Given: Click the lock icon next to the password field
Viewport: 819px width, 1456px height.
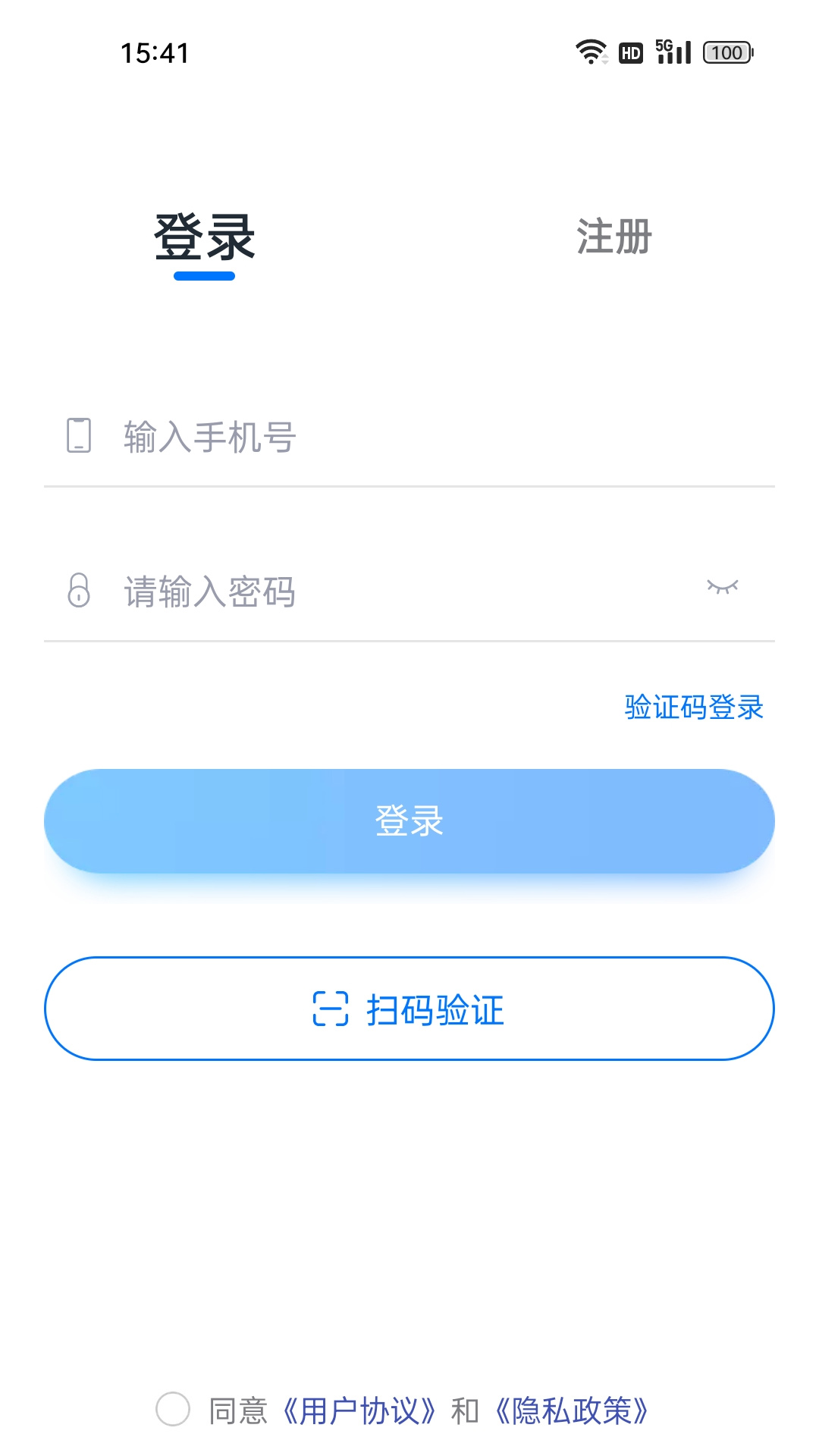Looking at the screenshot, I should 78,591.
